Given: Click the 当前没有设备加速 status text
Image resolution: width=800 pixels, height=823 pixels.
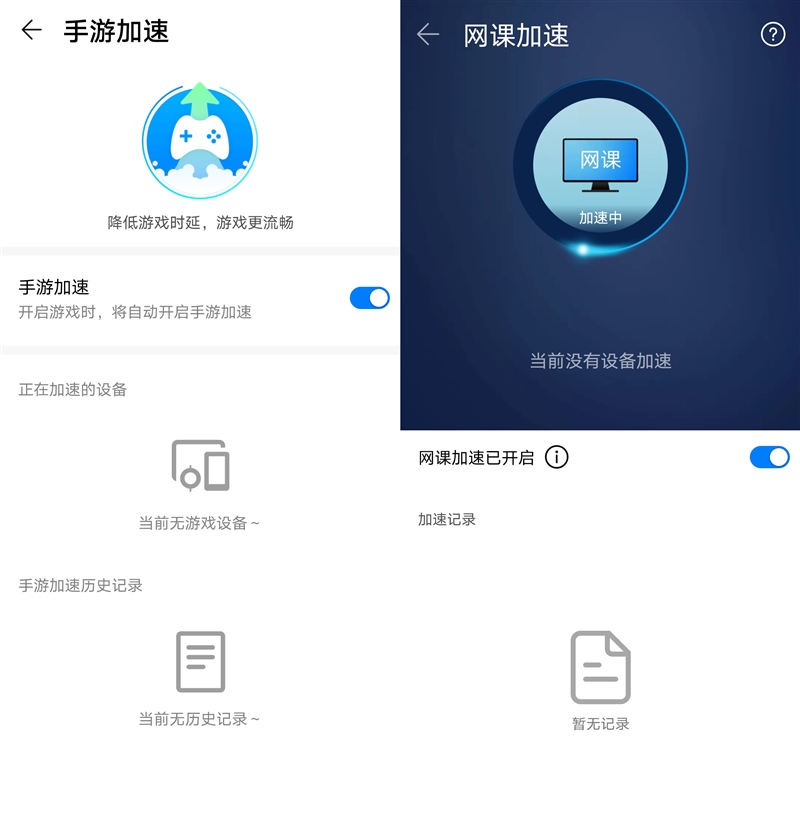Looking at the screenshot, I should click(x=600, y=363).
